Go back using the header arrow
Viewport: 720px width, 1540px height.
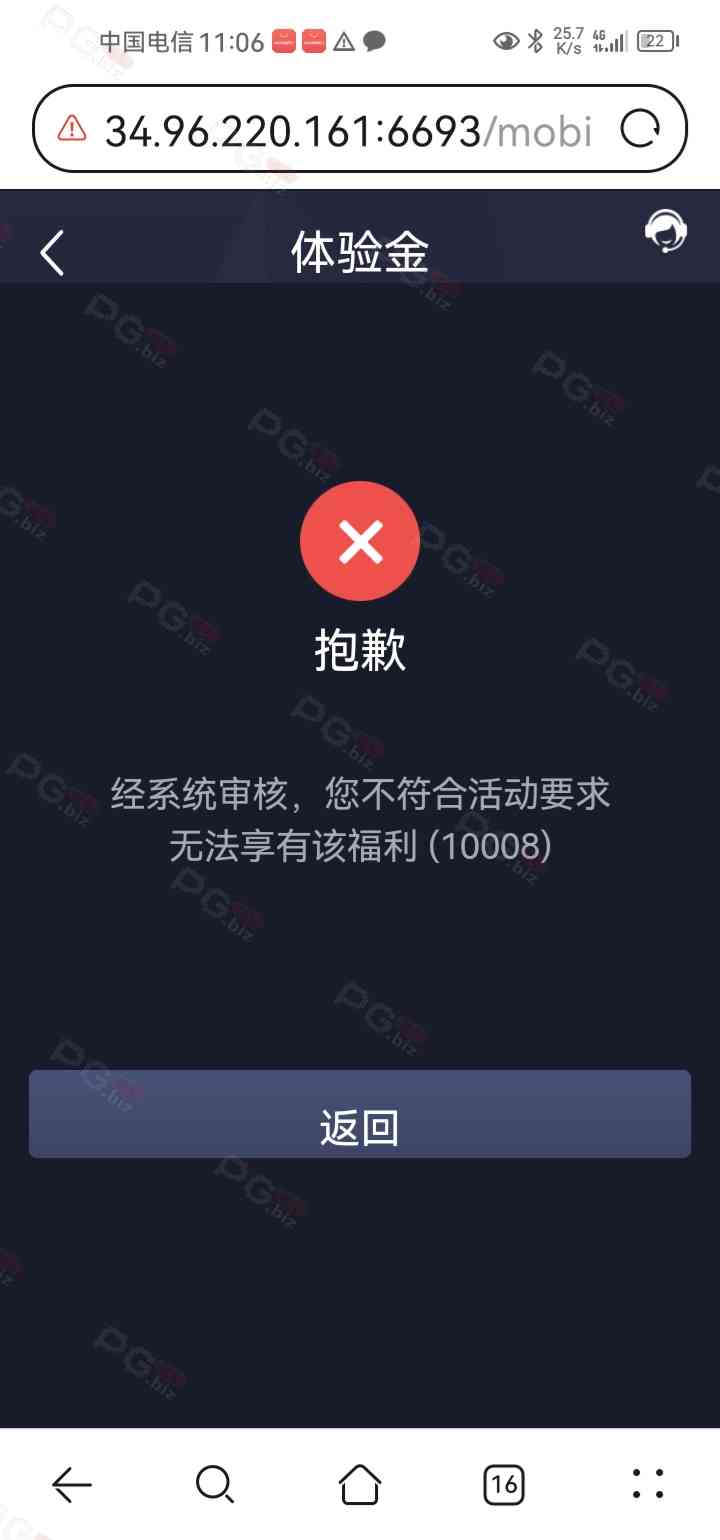click(52, 252)
